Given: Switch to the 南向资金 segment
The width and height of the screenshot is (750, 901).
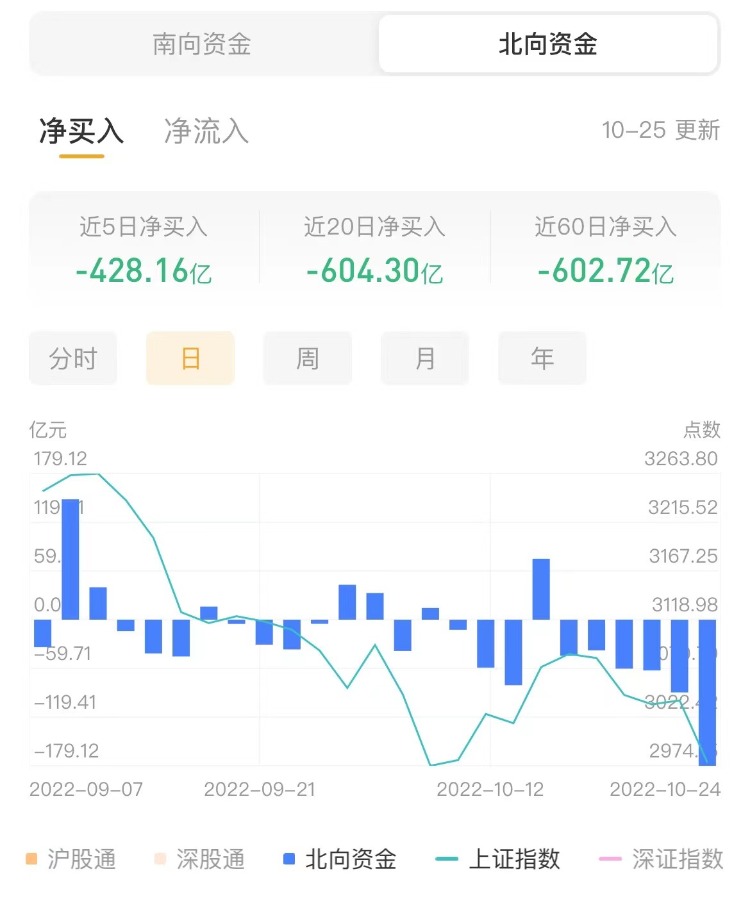Looking at the screenshot, I should 202,44.
